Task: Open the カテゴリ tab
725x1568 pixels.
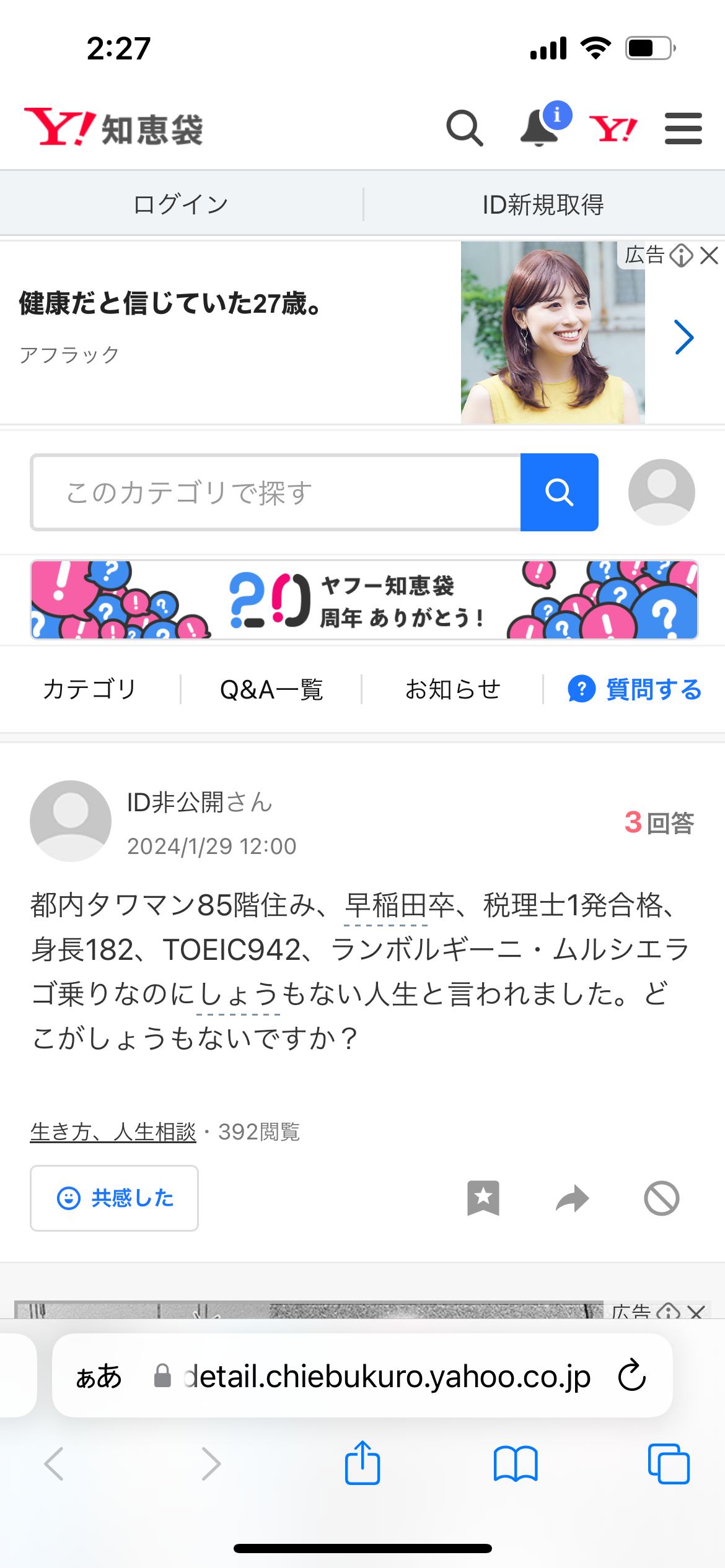Action: point(90,689)
